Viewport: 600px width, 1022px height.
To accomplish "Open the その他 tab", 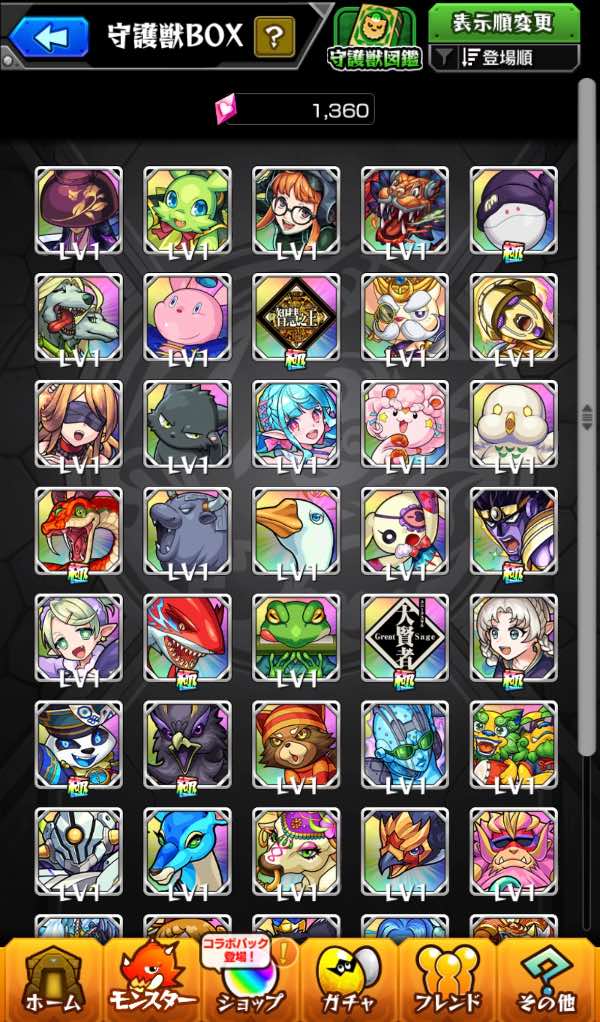I will 549,980.
